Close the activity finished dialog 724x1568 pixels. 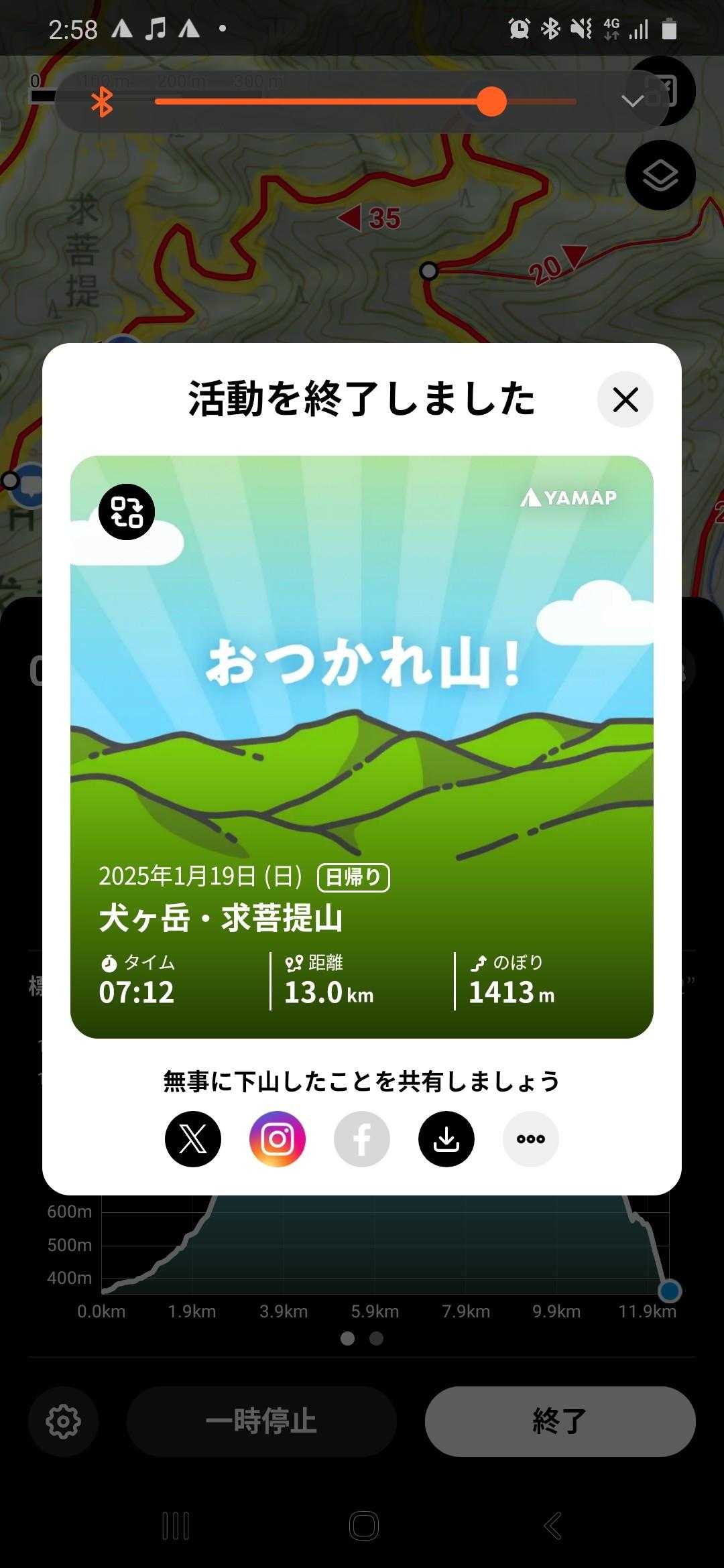pyautogui.click(x=625, y=399)
